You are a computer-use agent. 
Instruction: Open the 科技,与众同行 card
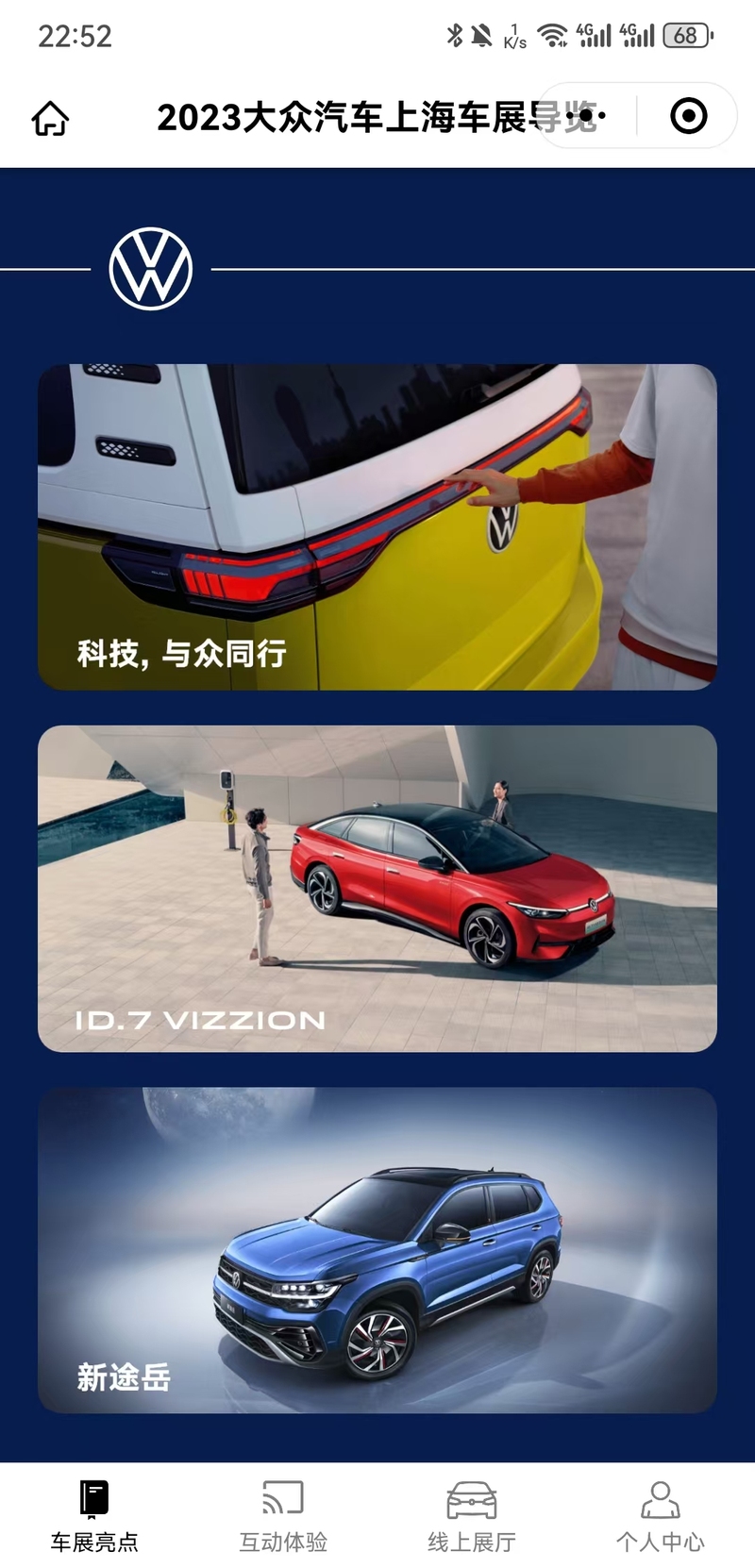(x=377, y=527)
